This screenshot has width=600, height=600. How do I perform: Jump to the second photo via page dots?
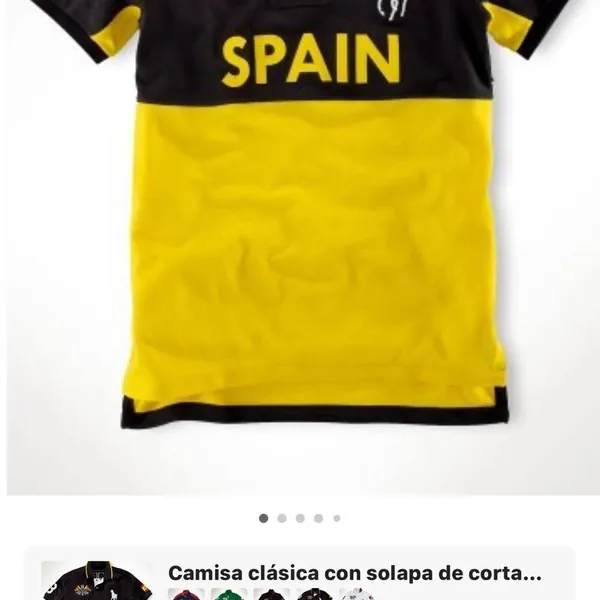tap(282, 518)
